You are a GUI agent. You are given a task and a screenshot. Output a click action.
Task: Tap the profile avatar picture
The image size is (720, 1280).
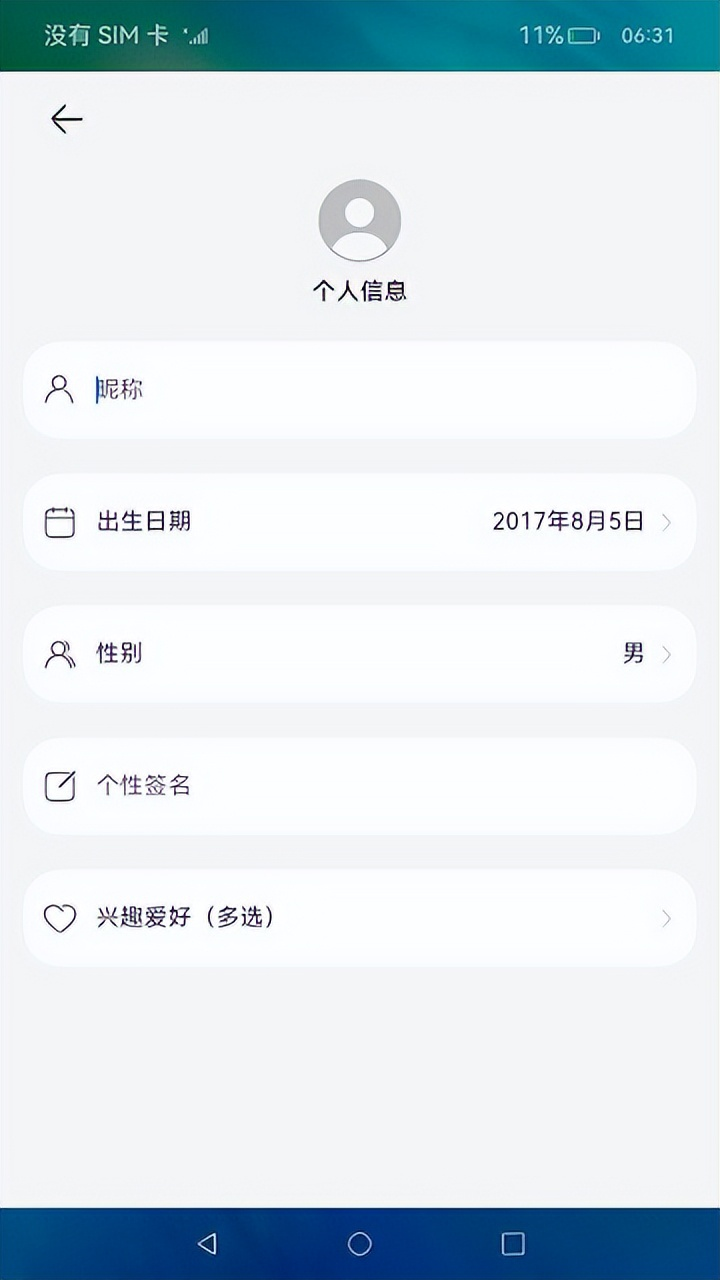coord(359,221)
